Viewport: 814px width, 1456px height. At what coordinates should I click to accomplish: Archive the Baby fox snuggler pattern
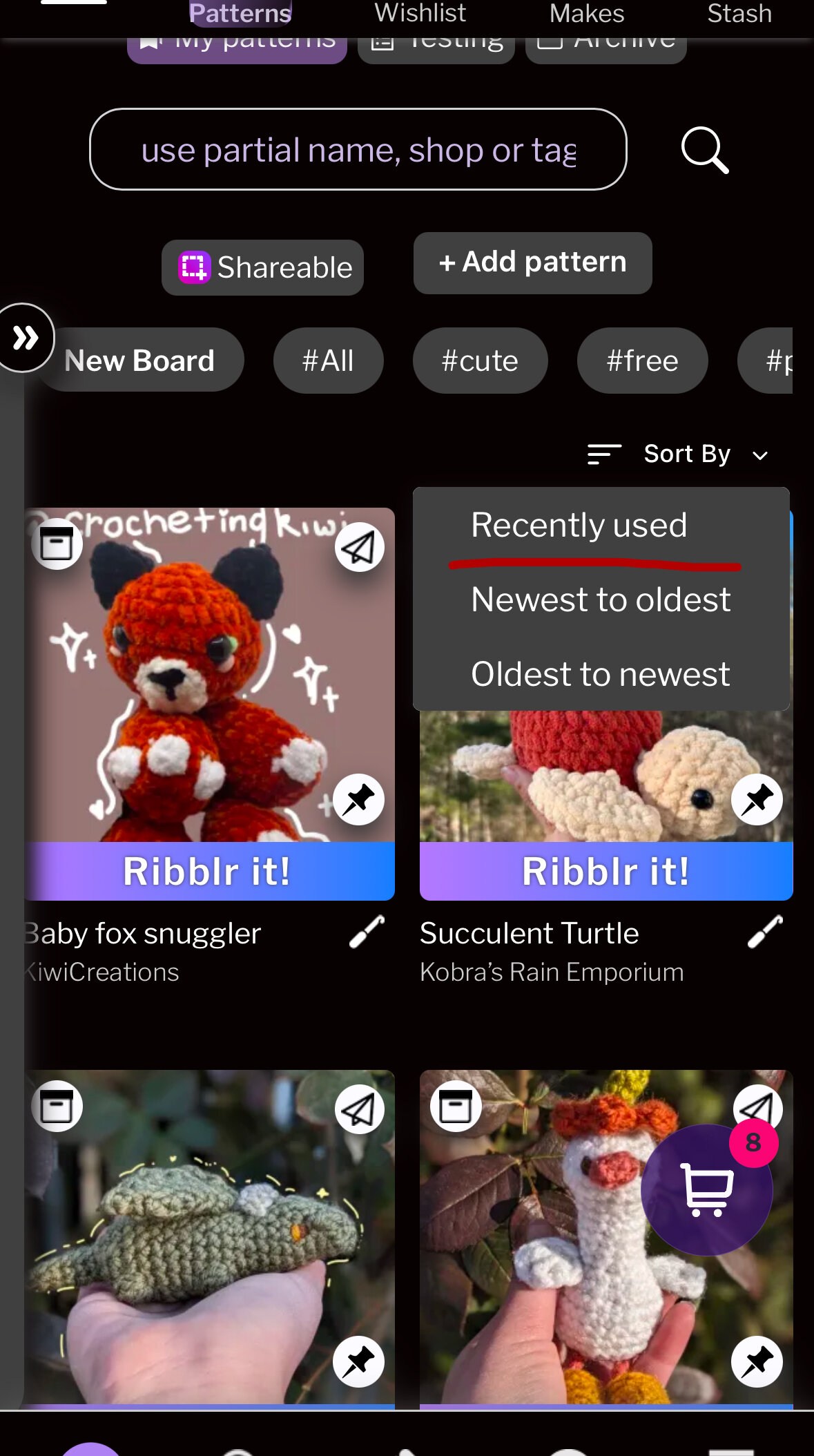pyautogui.click(x=57, y=544)
